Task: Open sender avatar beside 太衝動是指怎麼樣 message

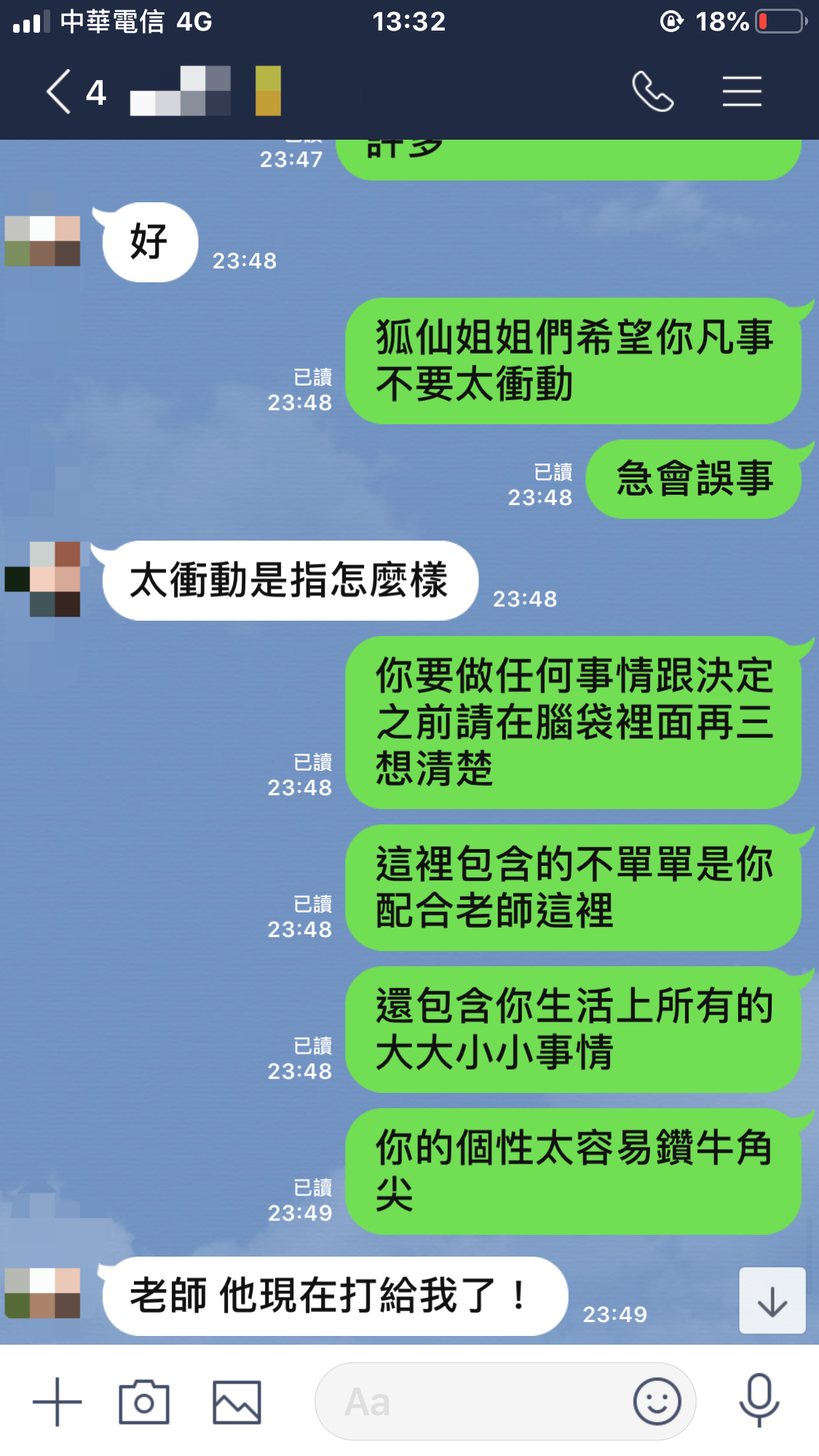Action: pyautogui.click(x=43, y=579)
